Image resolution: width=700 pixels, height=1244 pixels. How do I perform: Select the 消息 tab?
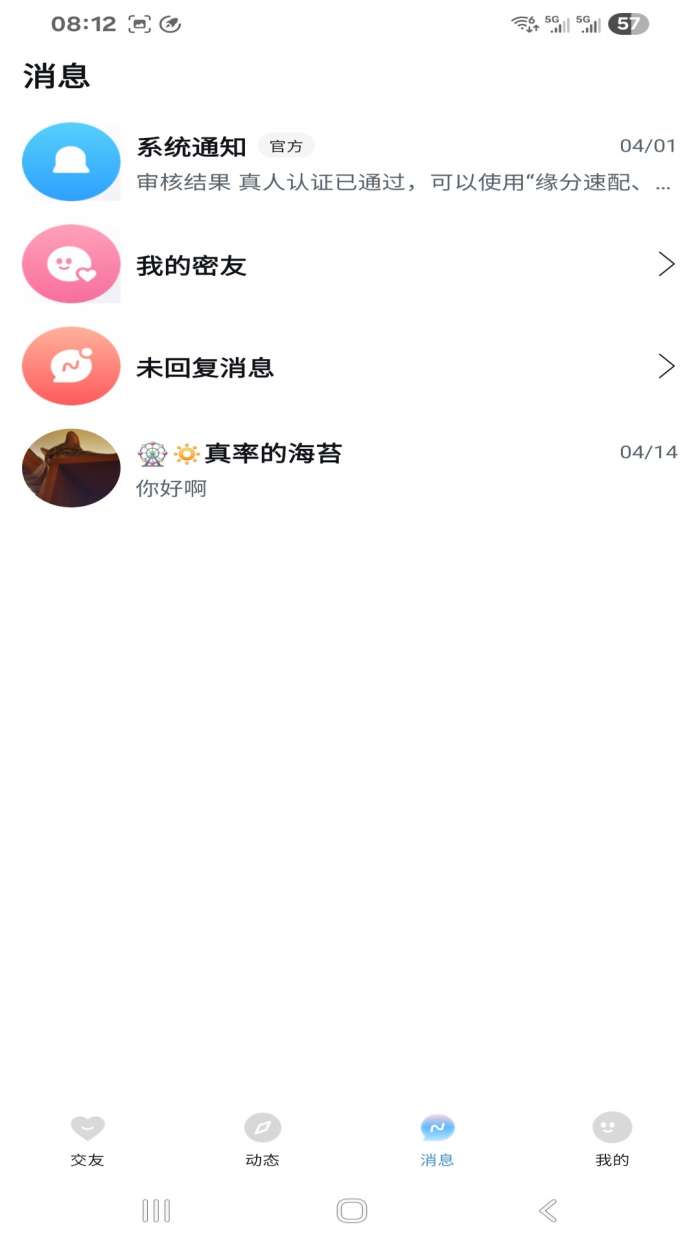tap(437, 1140)
